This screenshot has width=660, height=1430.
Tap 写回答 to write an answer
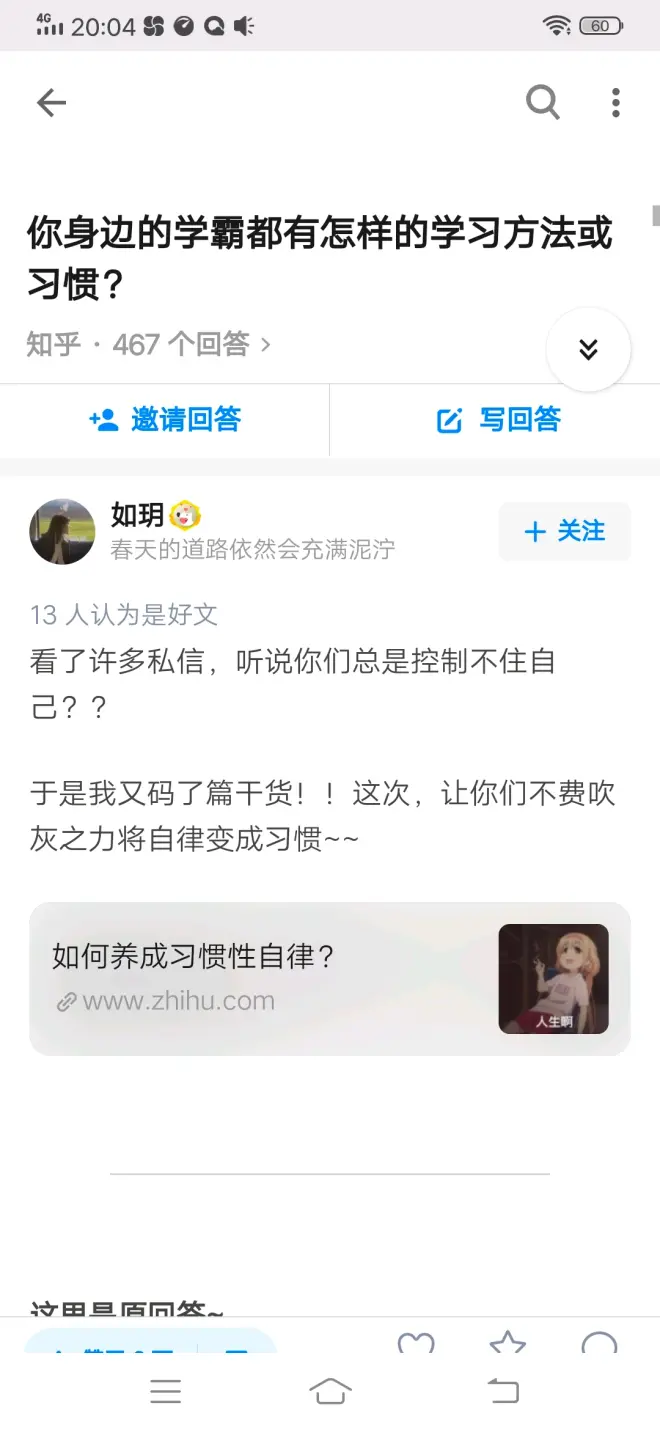coord(498,420)
